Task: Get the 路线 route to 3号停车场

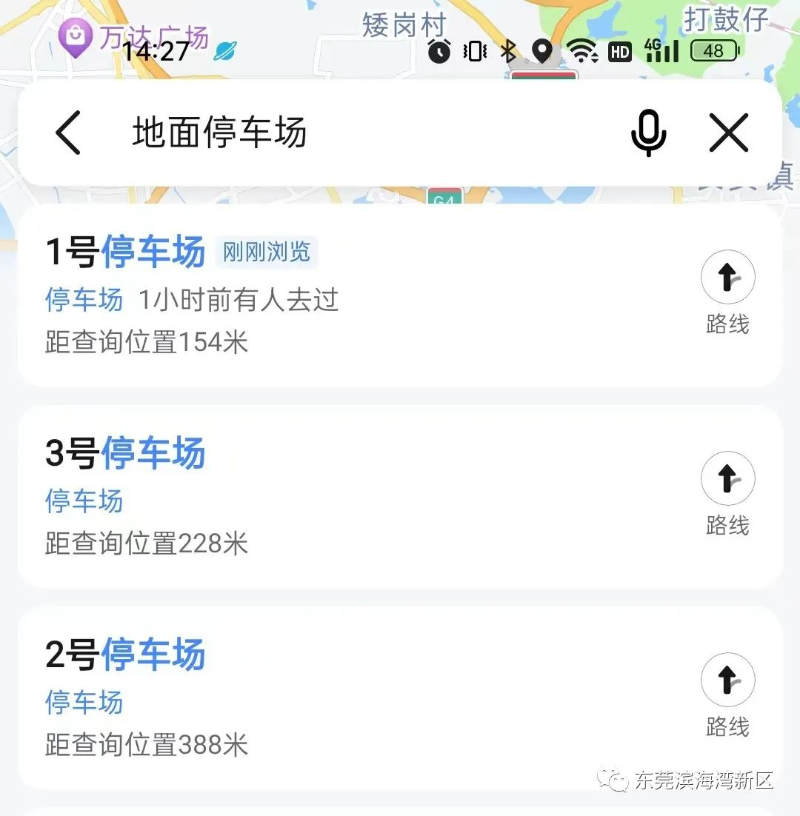Action: tap(727, 493)
